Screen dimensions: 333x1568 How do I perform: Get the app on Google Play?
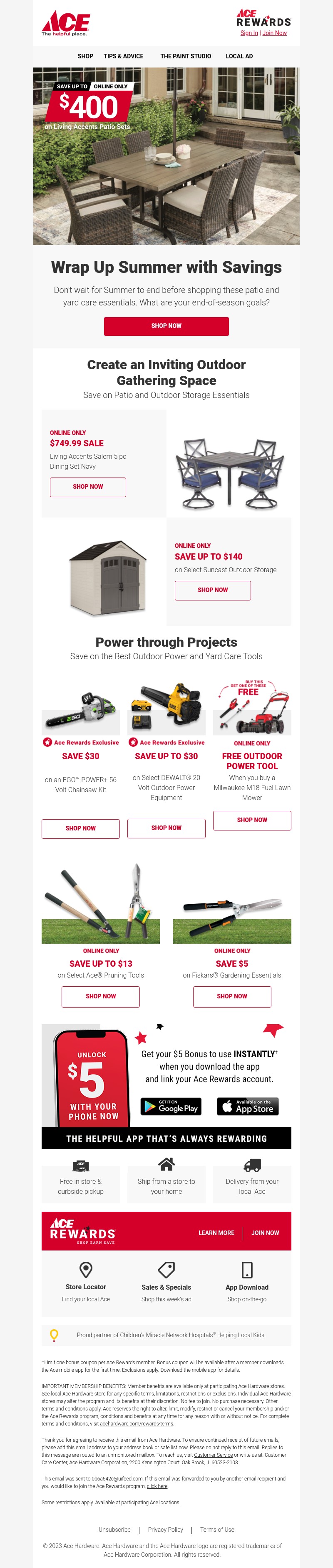(x=170, y=1106)
